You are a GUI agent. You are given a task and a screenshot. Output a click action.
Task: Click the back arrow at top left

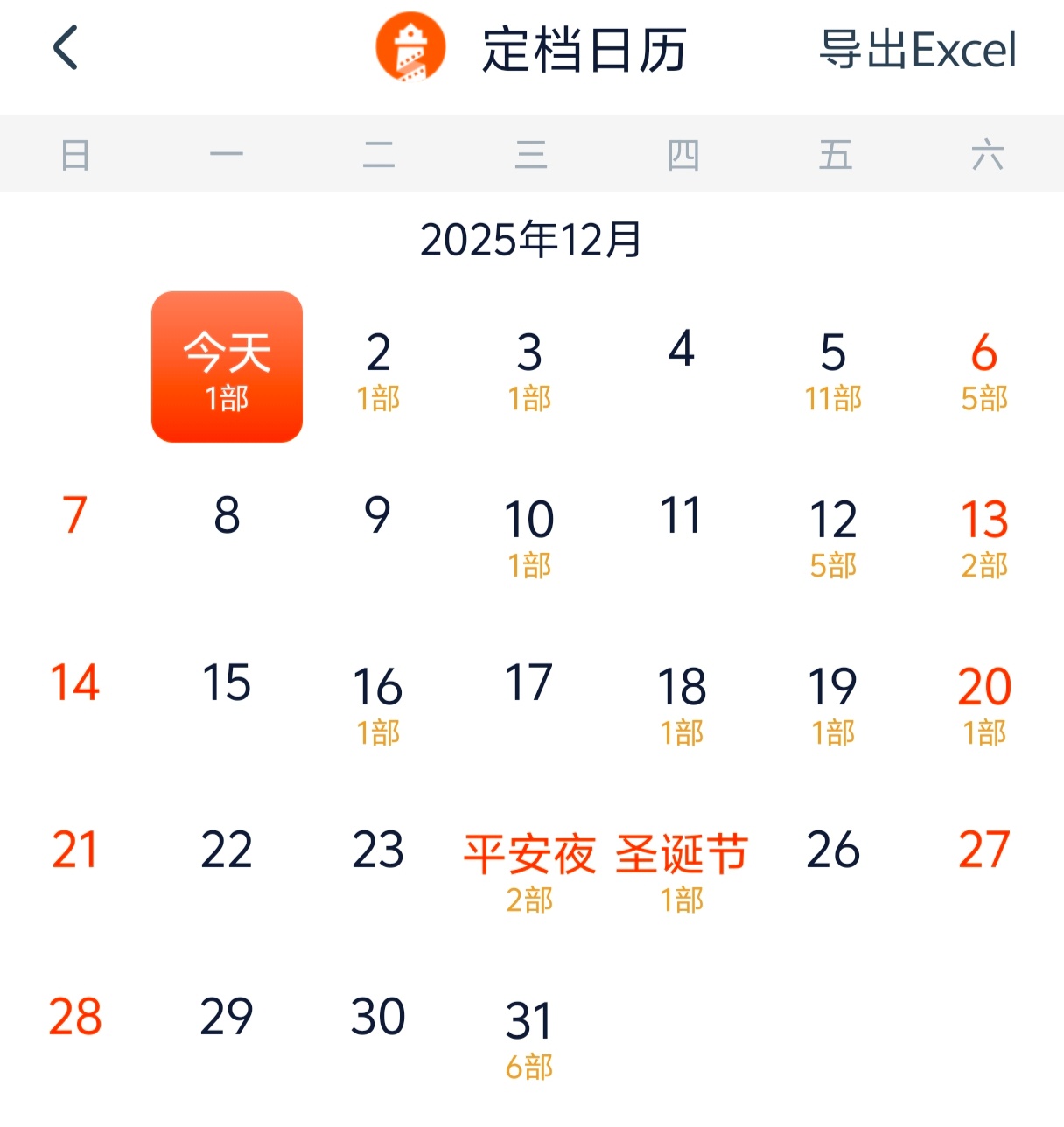(x=66, y=50)
